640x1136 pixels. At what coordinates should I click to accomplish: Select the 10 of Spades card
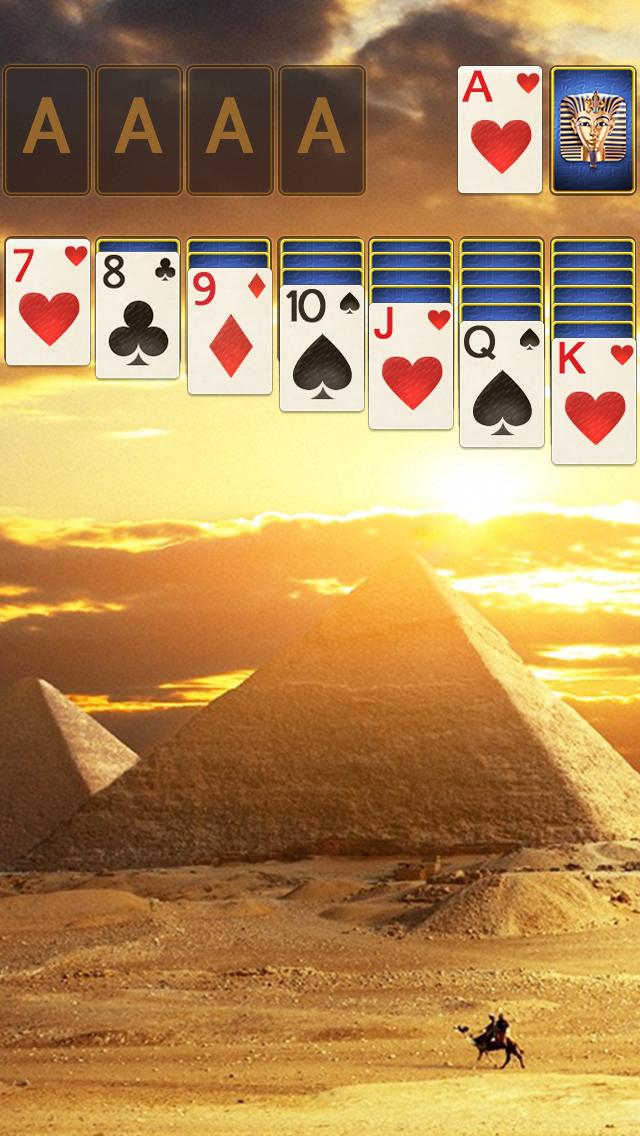click(x=321, y=348)
